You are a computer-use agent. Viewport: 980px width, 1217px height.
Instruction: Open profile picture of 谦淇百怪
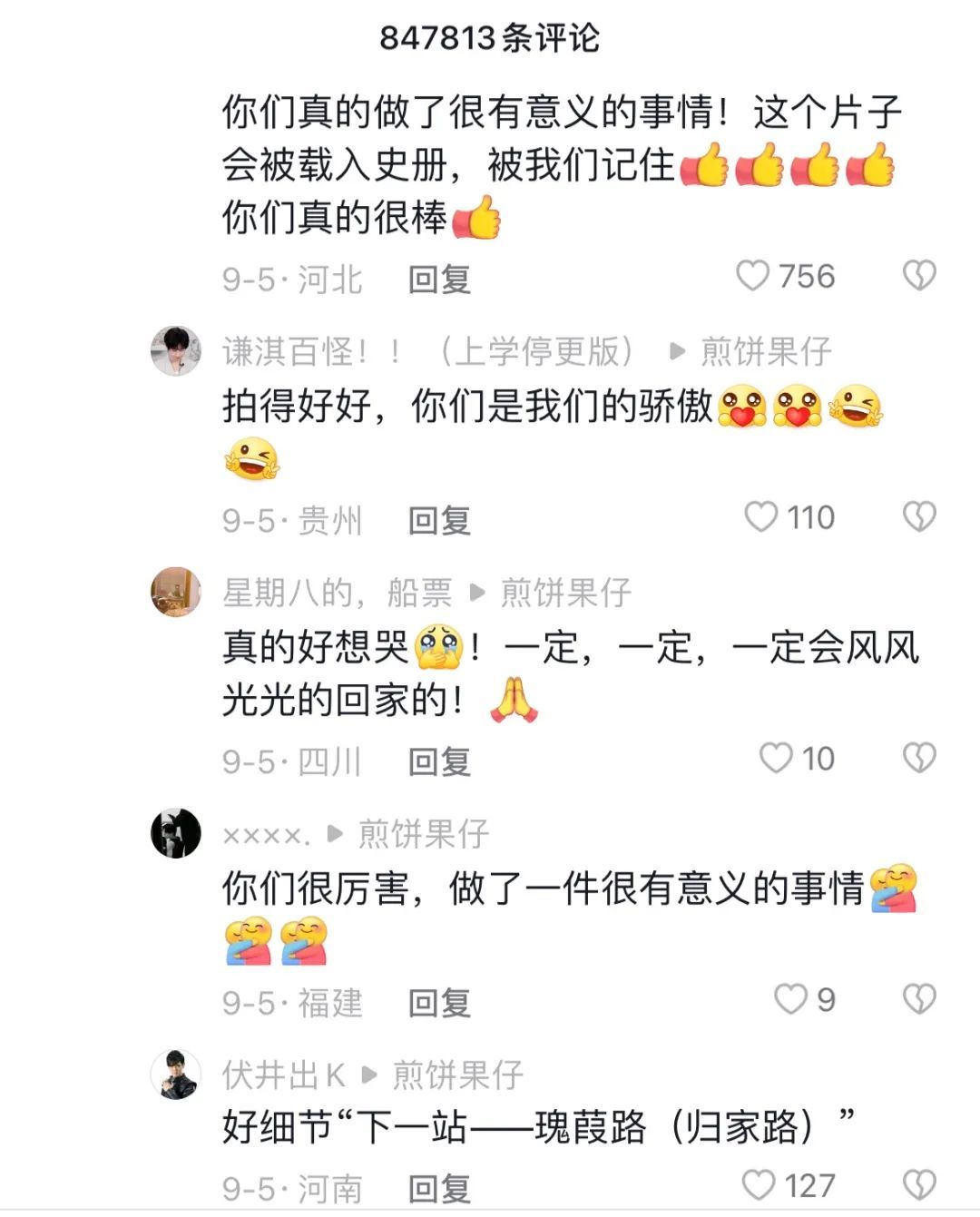coord(175,351)
